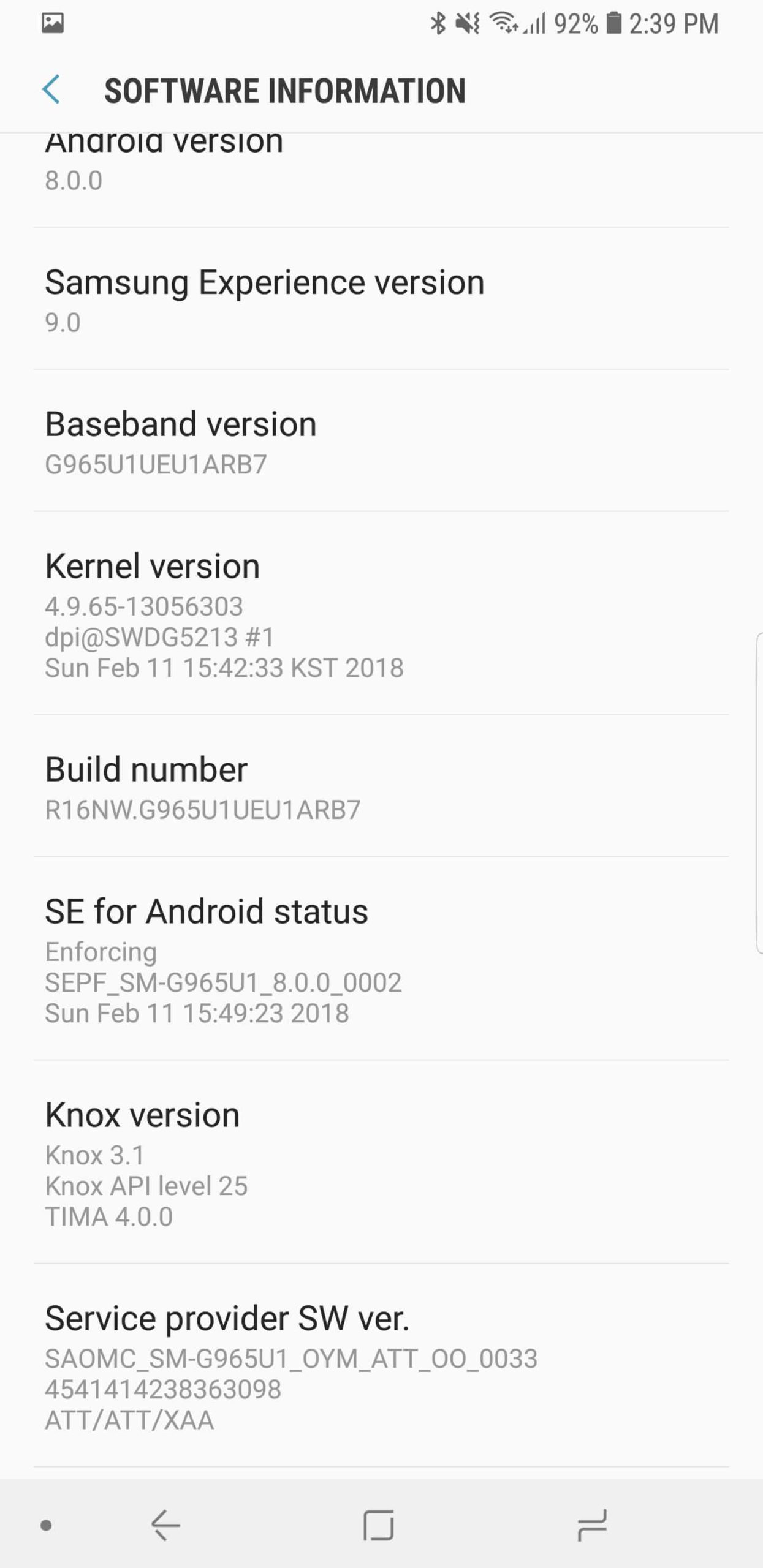Tap the Build number row
Image resolution: width=763 pixels, height=1568 pixels.
coord(380,787)
